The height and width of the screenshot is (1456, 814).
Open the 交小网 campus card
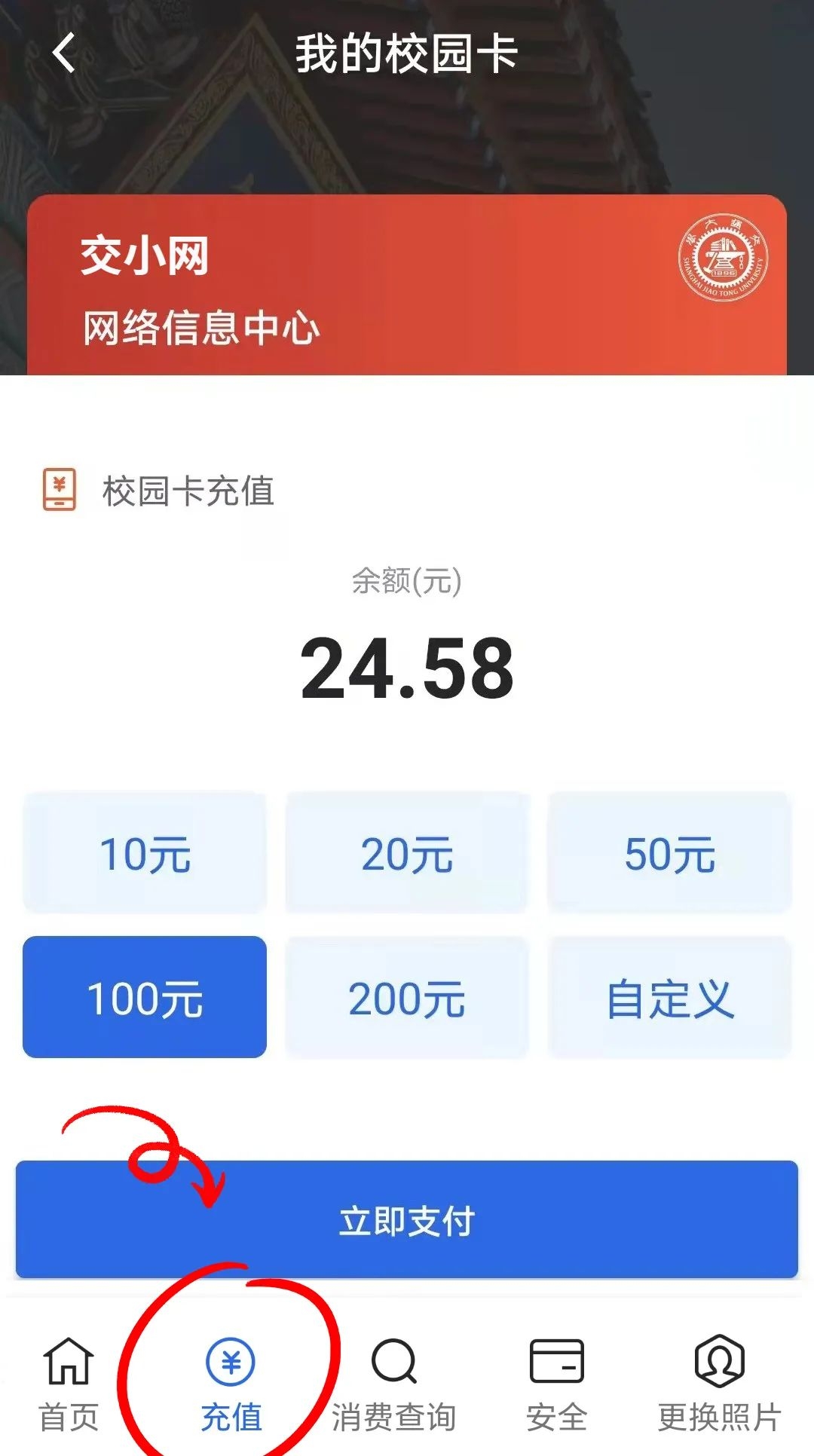(407, 286)
